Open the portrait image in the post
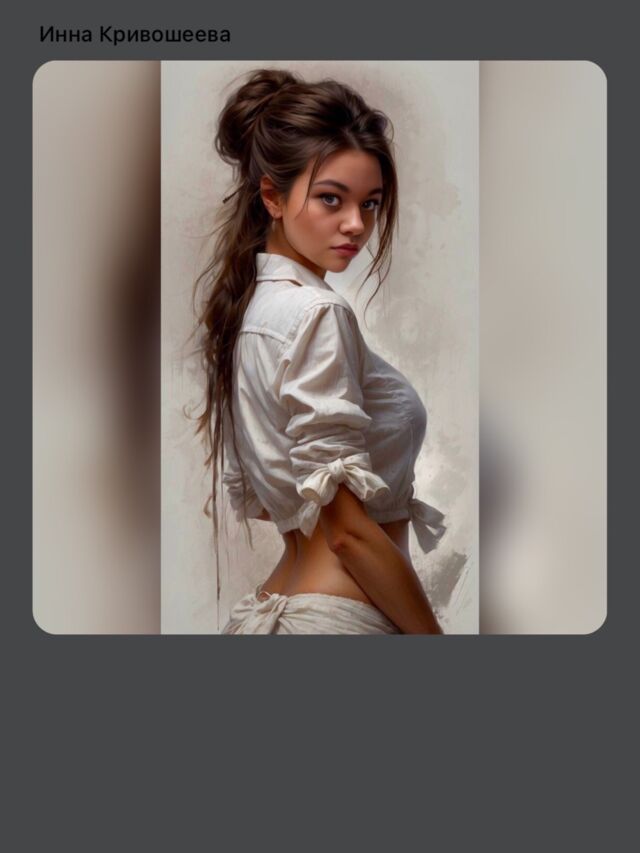Image resolution: width=640 pixels, height=853 pixels. click(320, 347)
